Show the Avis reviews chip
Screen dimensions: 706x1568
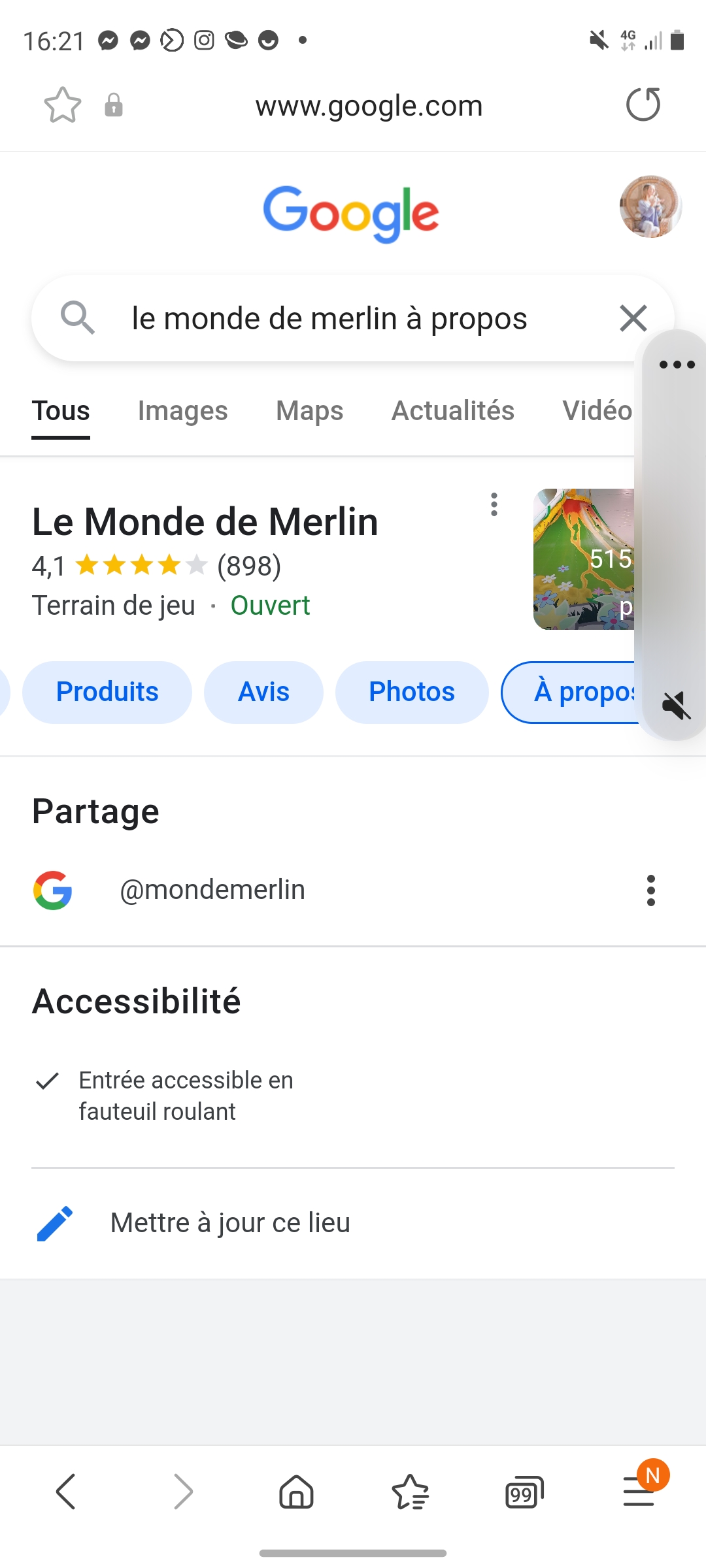tap(263, 692)
